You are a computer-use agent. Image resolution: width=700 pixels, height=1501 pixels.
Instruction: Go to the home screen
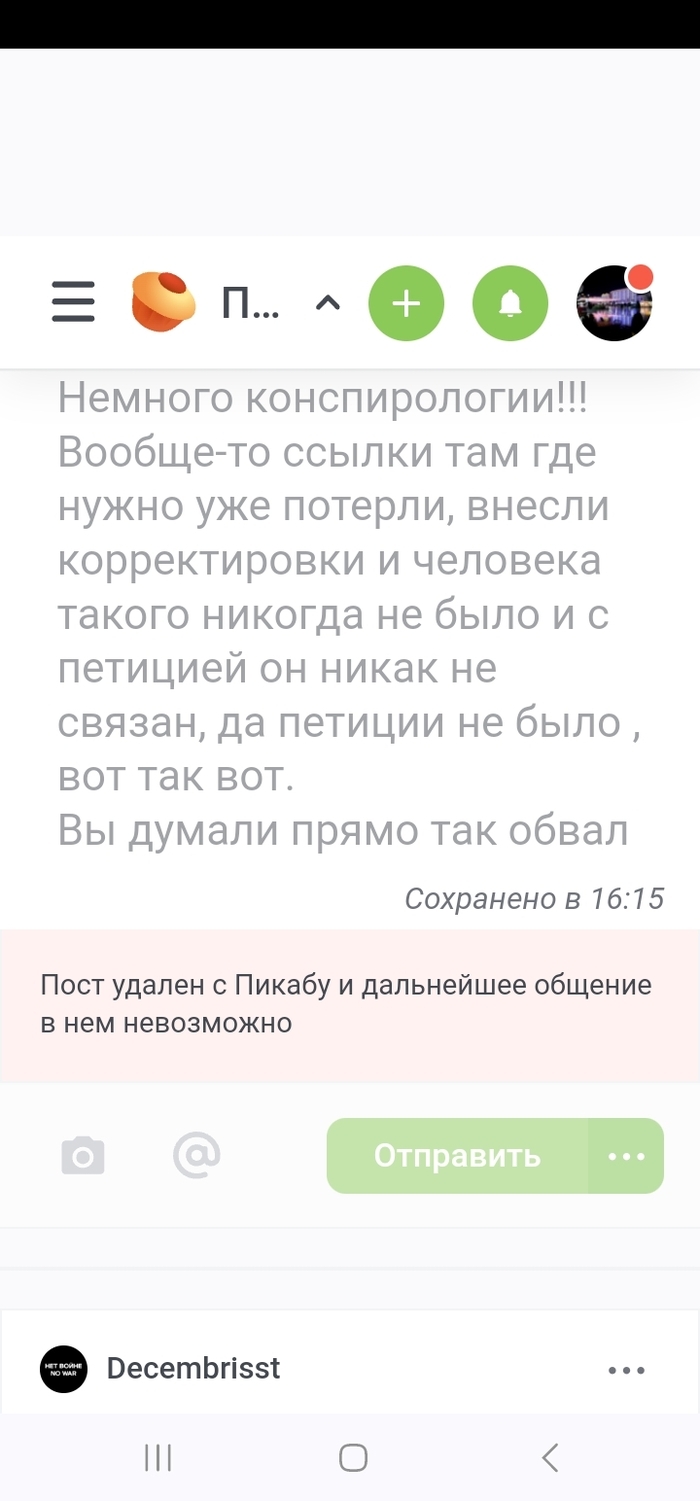(x=352, y=1457)
